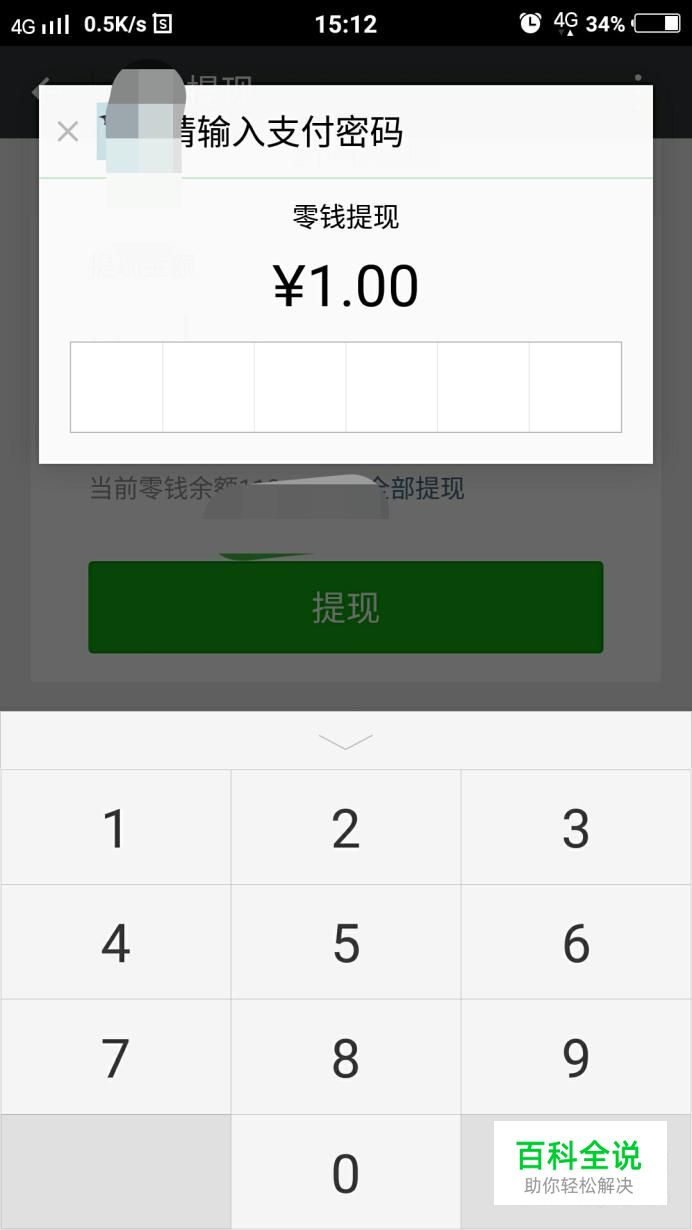Enter digit 8 on the keypad

pyautogui.click(x=346, y=1057)
